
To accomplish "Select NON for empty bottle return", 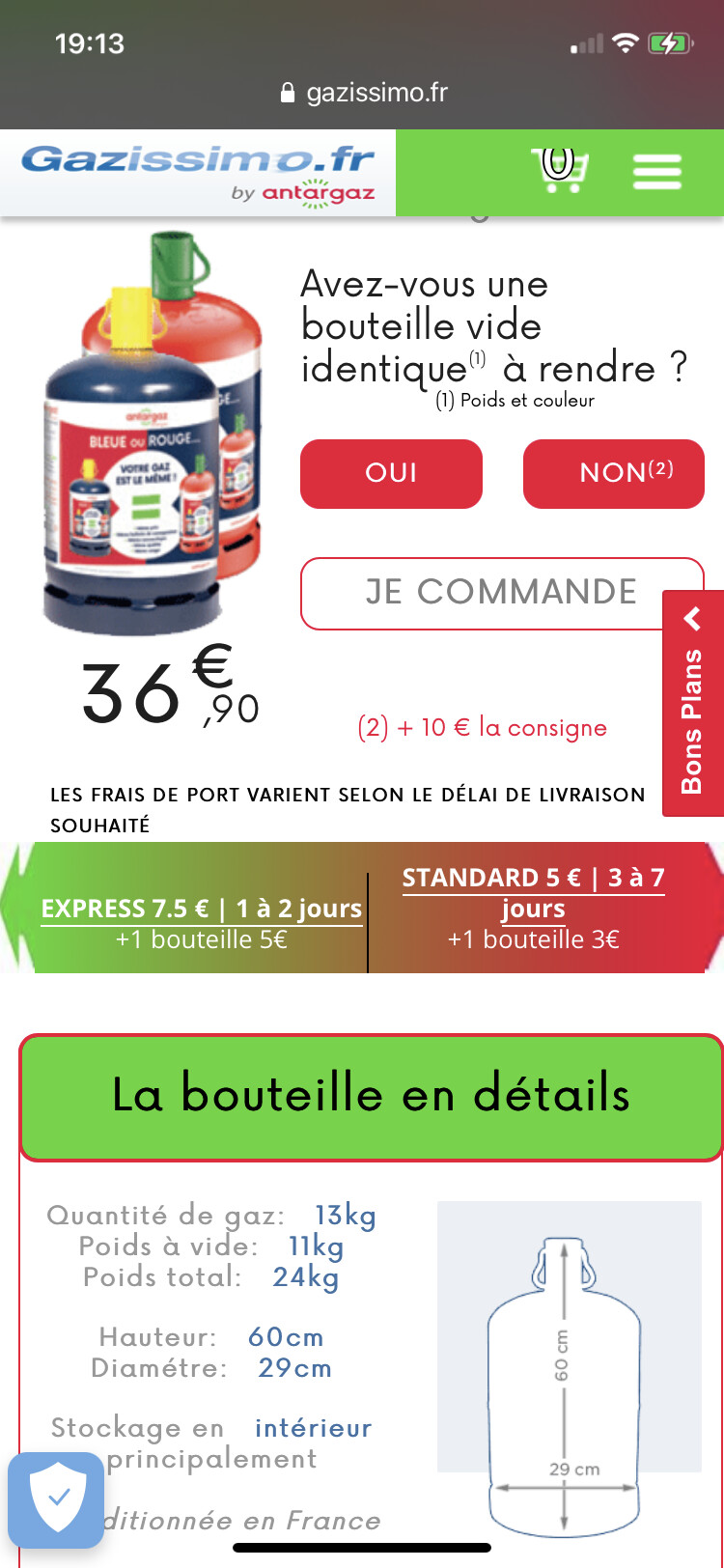I will [614, 473].
